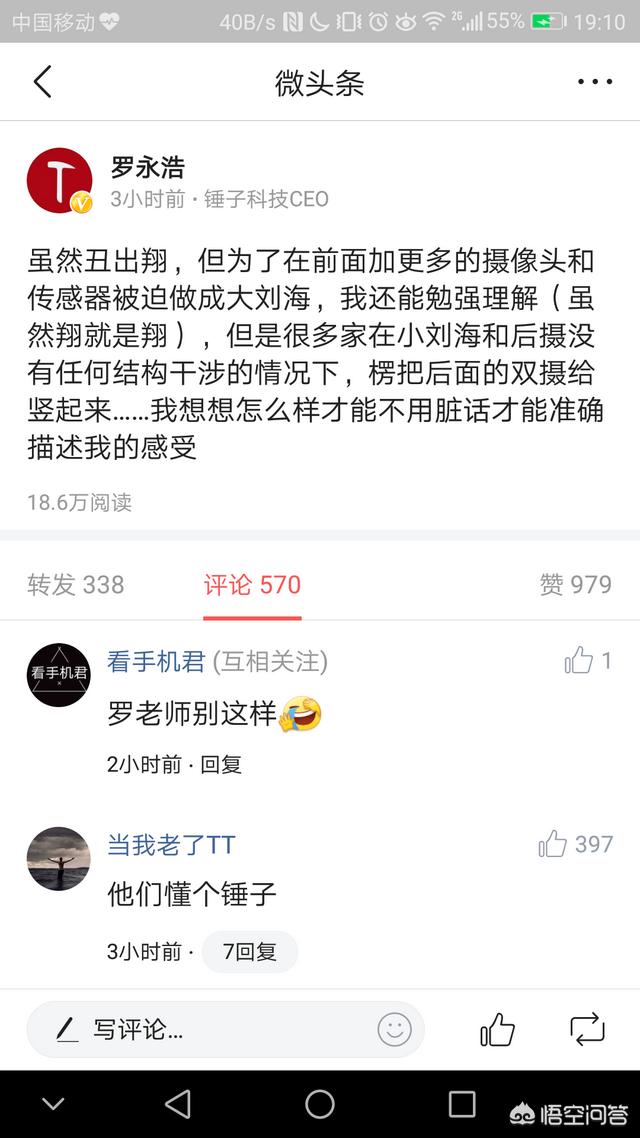Open the 7回复 replies thread

(x=250, y=952)
